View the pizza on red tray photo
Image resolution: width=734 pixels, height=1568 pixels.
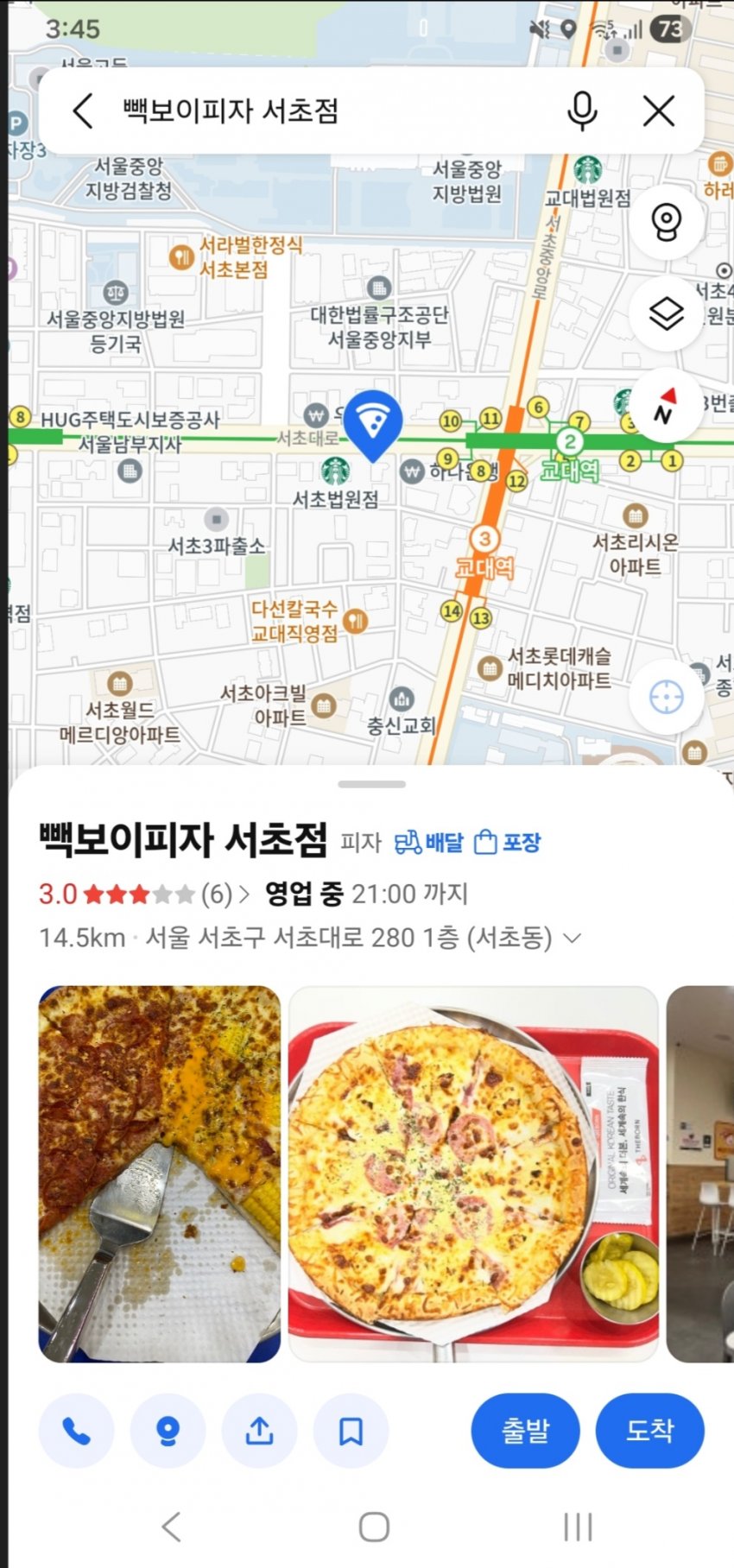coord(473,1173)
